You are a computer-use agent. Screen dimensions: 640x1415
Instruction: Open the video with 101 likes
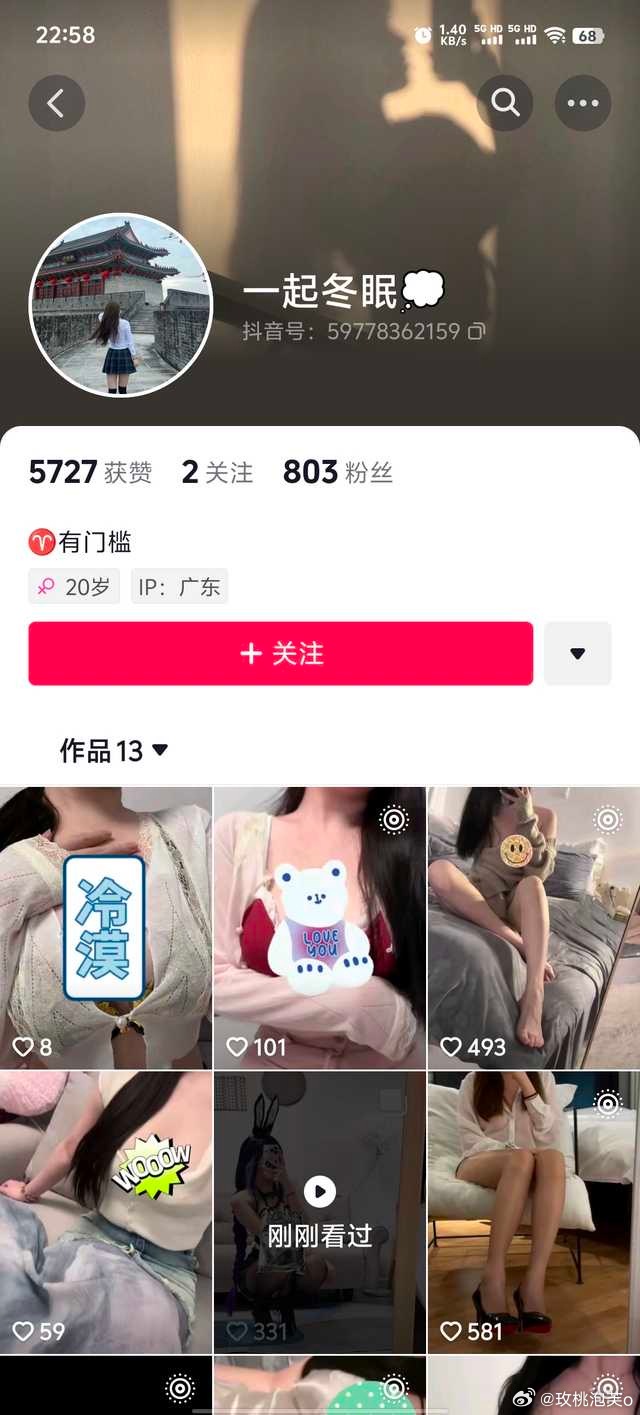[x=320, y=927]
